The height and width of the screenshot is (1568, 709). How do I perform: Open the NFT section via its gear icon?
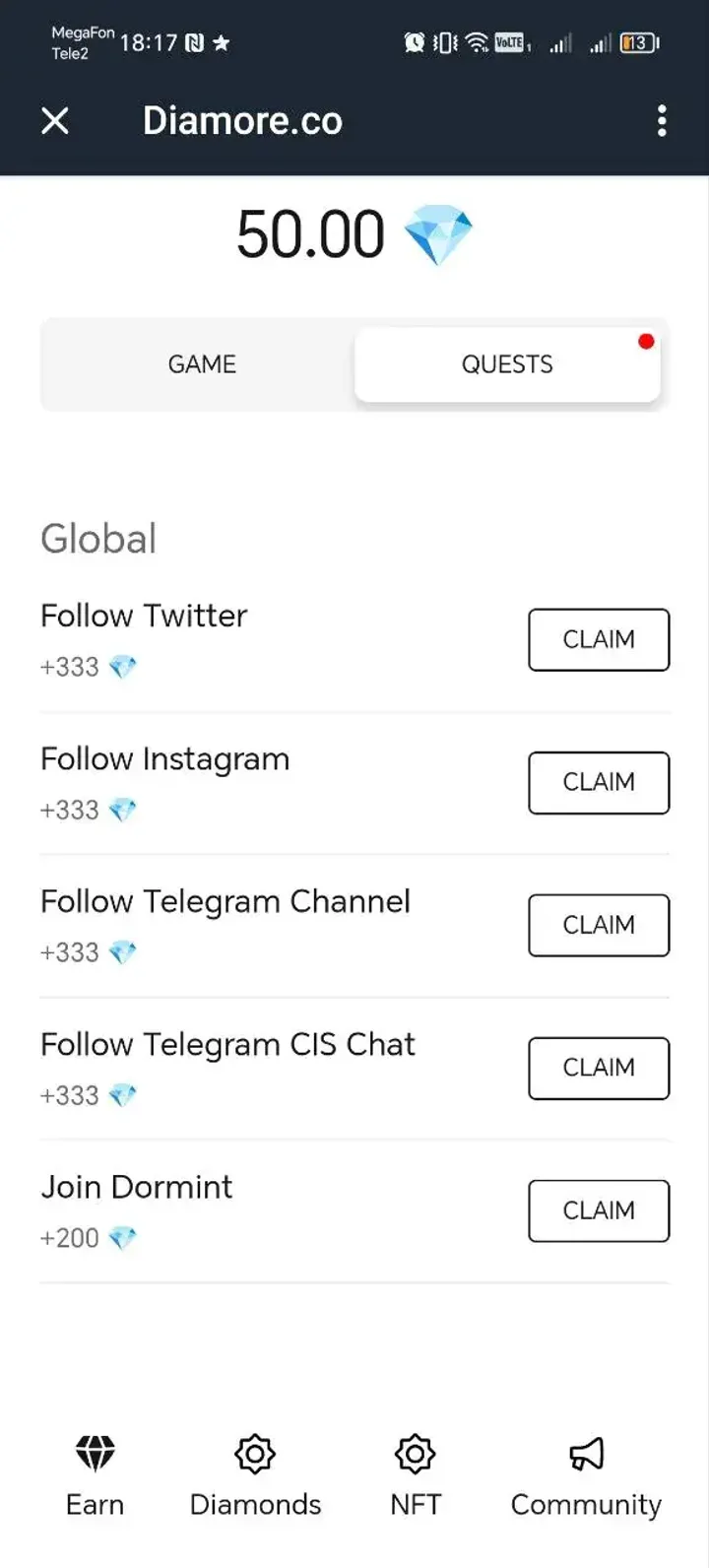[414, 1454]
